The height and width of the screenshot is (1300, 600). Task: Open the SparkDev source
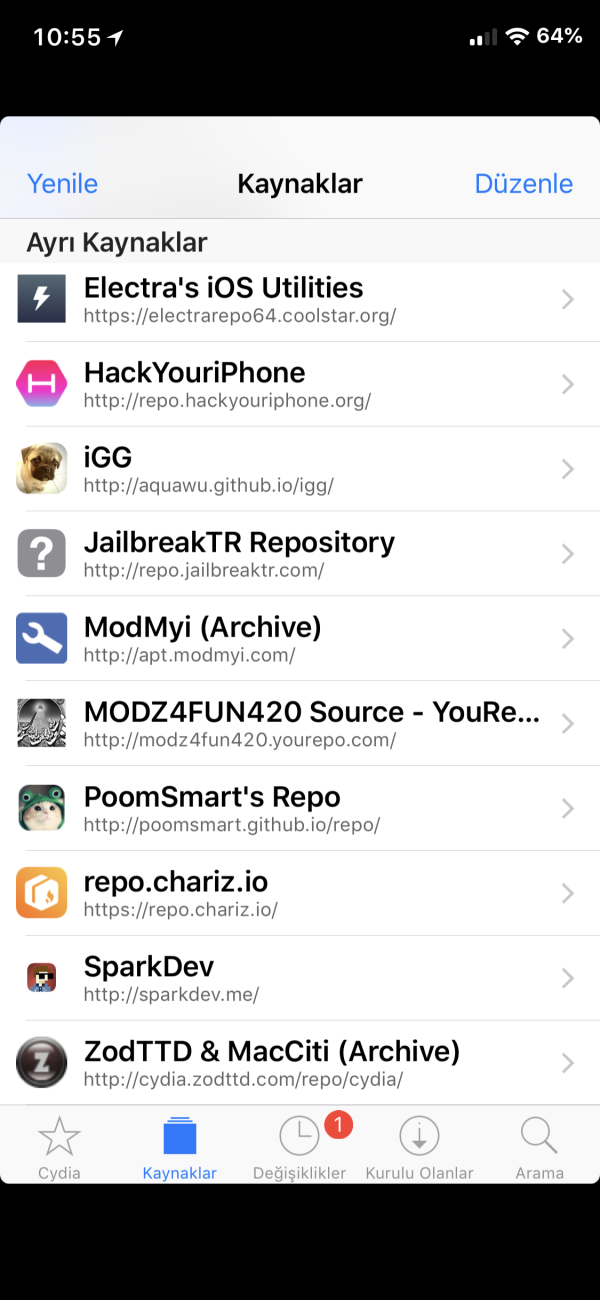point(300,978)
